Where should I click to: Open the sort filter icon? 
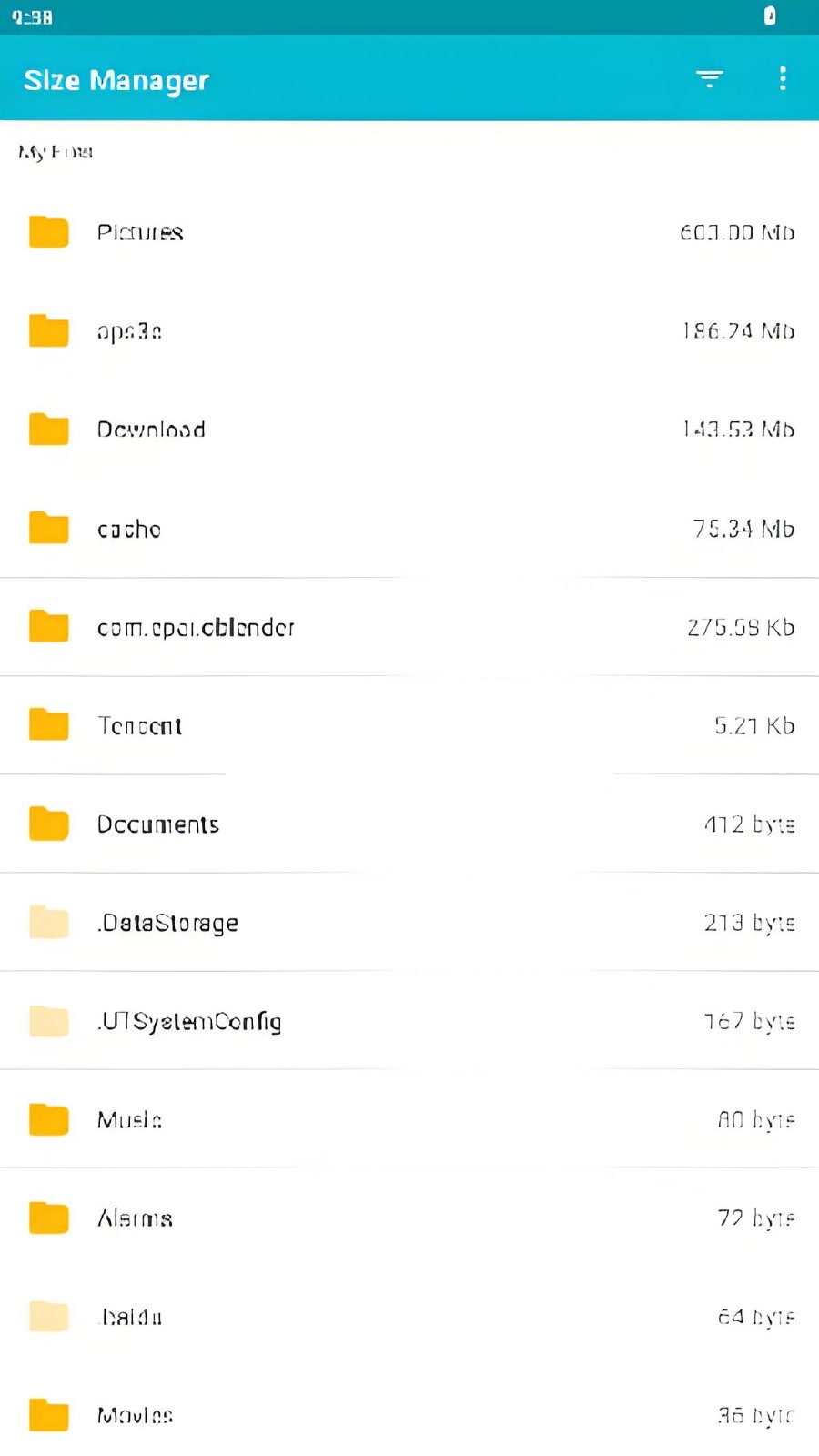709,79
